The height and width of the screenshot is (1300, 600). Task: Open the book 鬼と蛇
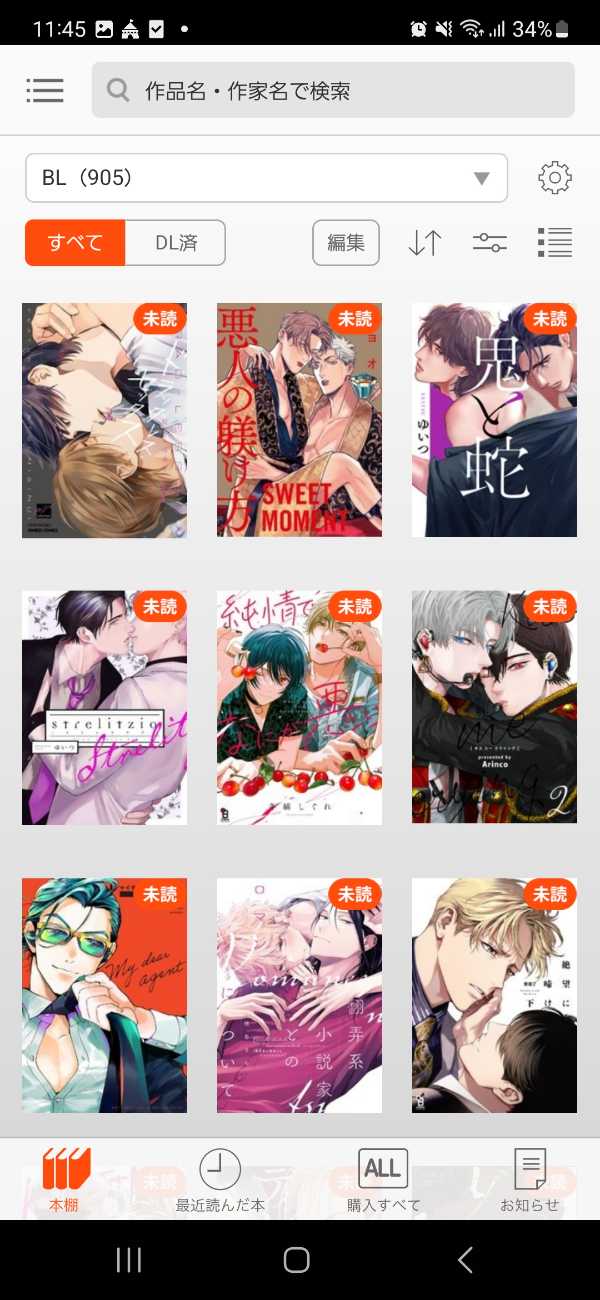coord(494,420)
